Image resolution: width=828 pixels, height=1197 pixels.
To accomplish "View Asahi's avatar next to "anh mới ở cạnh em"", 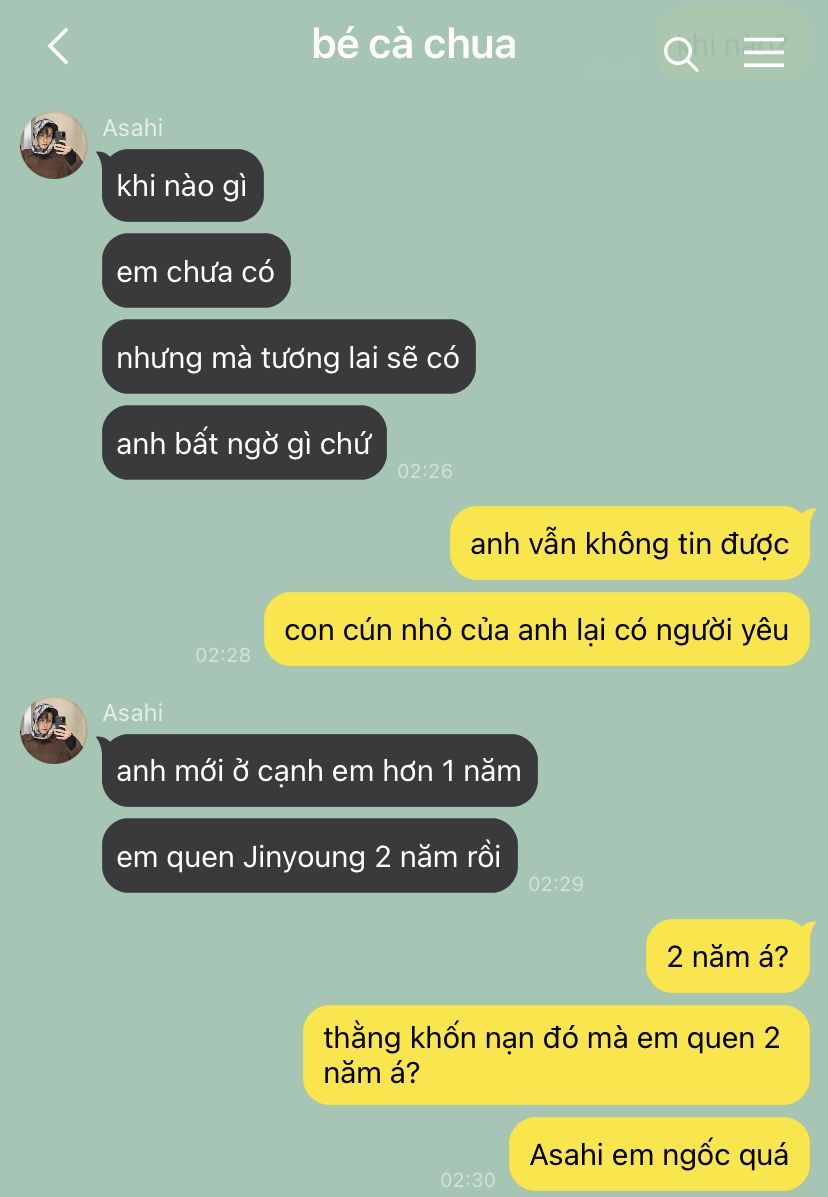I will (x=54, y=730).
